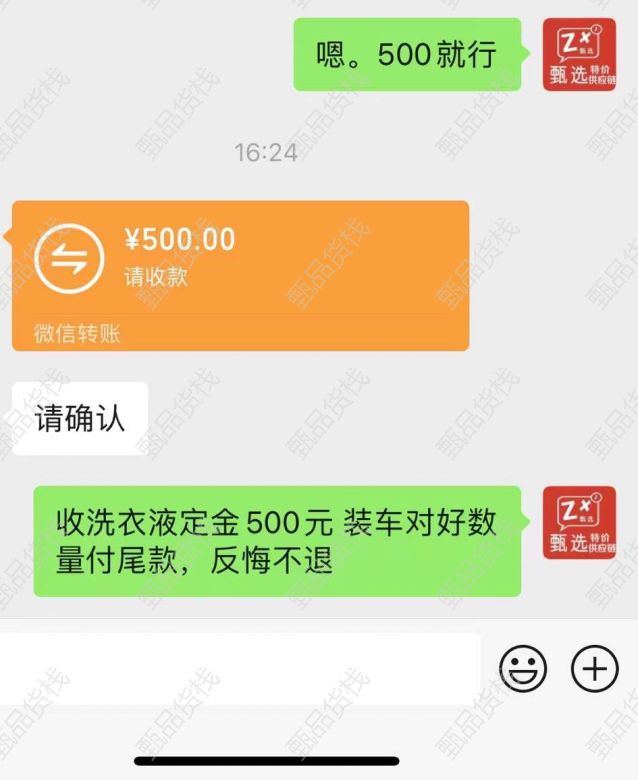Open the plus attachments menu
638x780 pixels.
click(x=594, y=667)
